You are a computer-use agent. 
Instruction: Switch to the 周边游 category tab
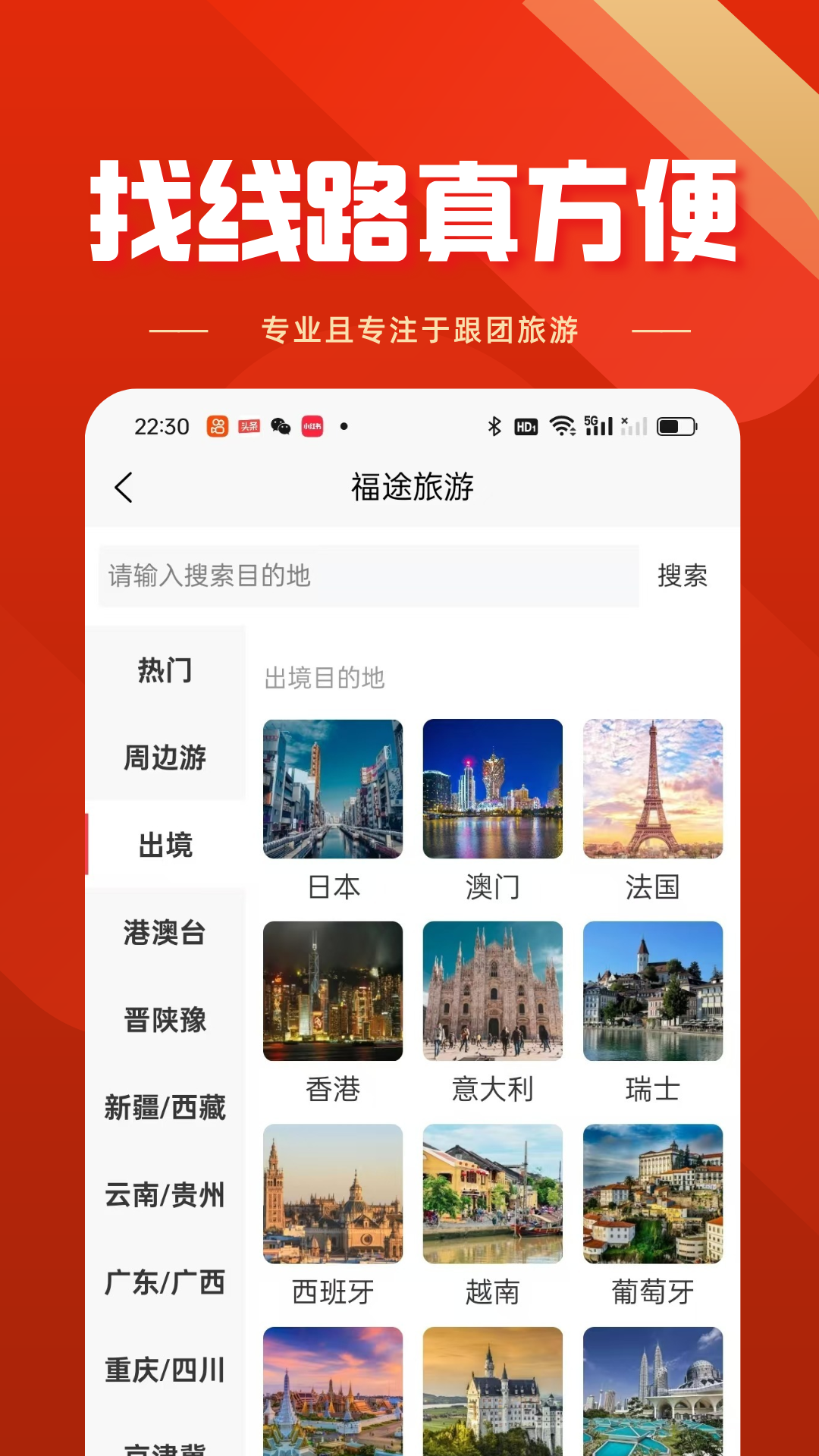(167, 756)
